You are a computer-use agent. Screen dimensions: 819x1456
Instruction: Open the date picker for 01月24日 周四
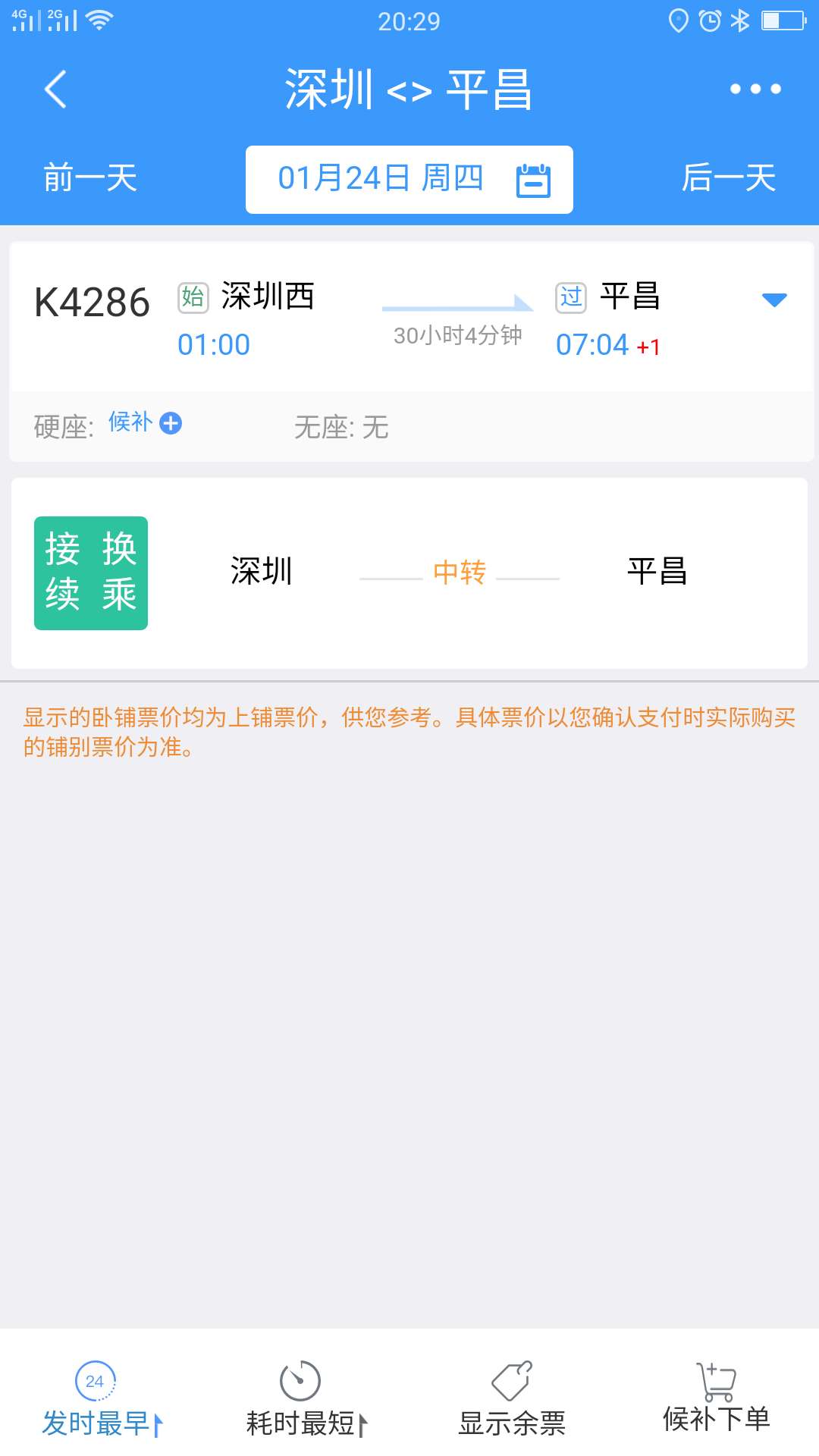tap(409, 180)
